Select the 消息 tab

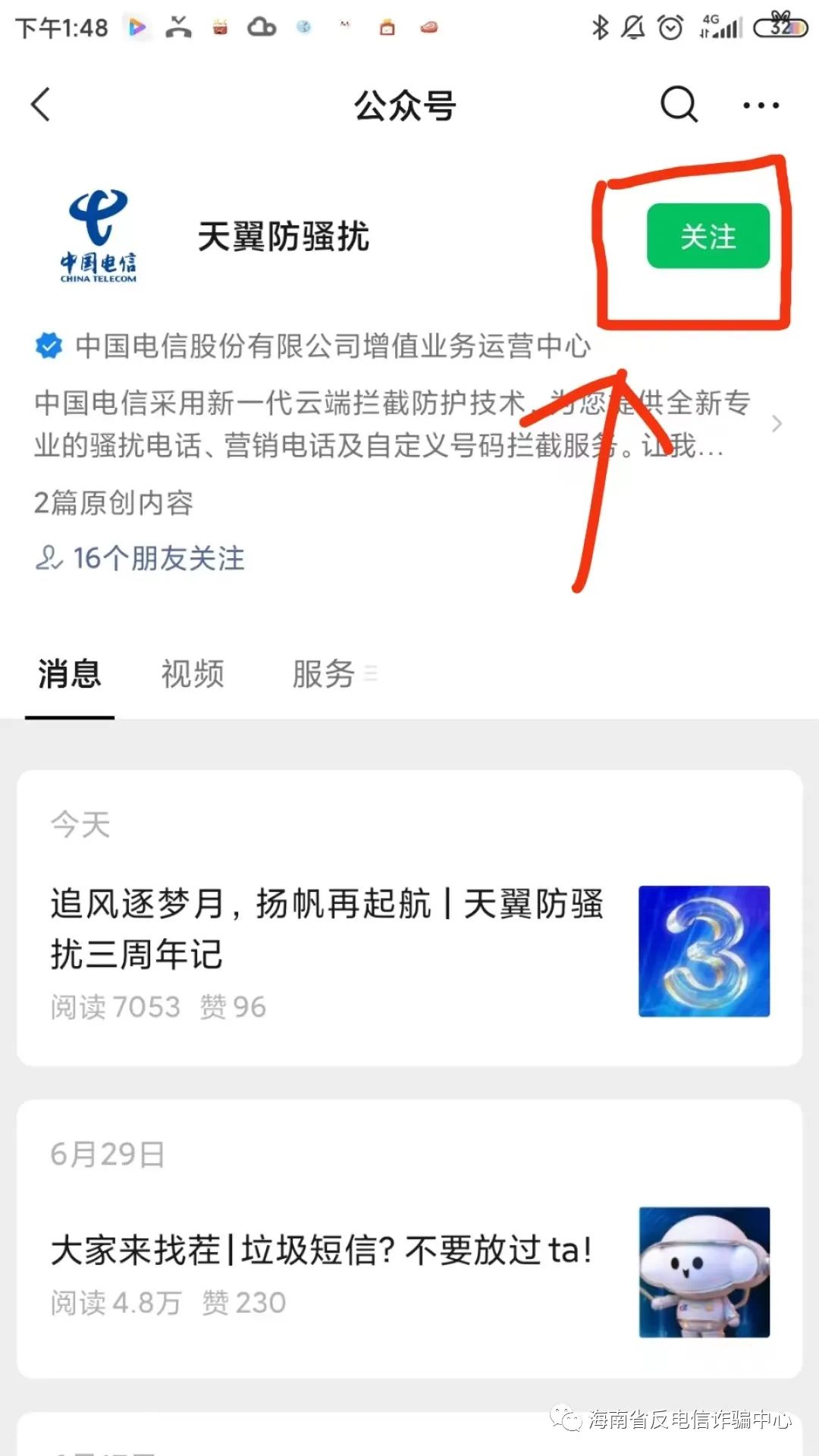tap(69, 673)
